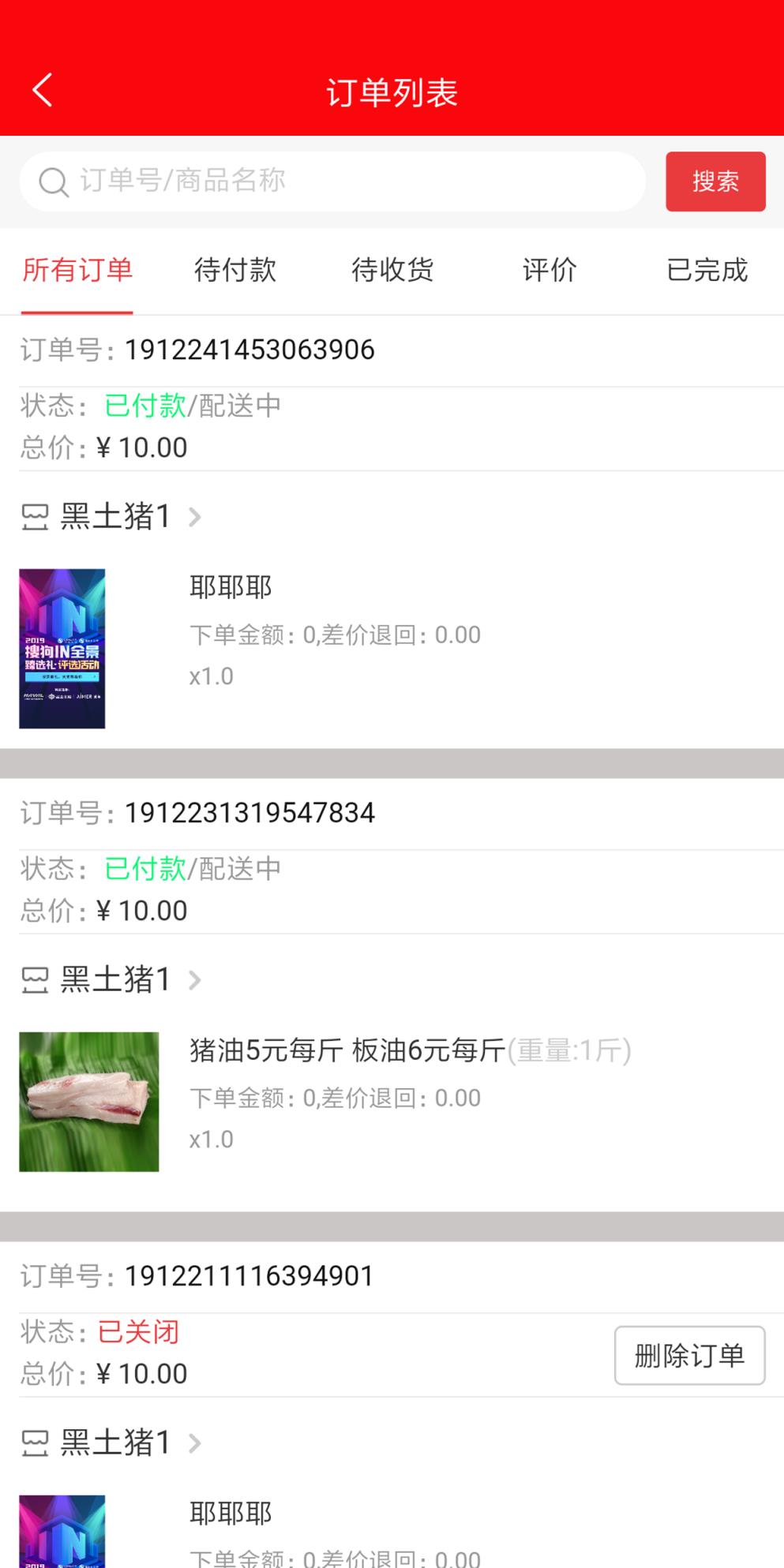Tap the shop icon in the closed order
784x1568 pixels.
pyautogui.click(x=34, y=1443)
